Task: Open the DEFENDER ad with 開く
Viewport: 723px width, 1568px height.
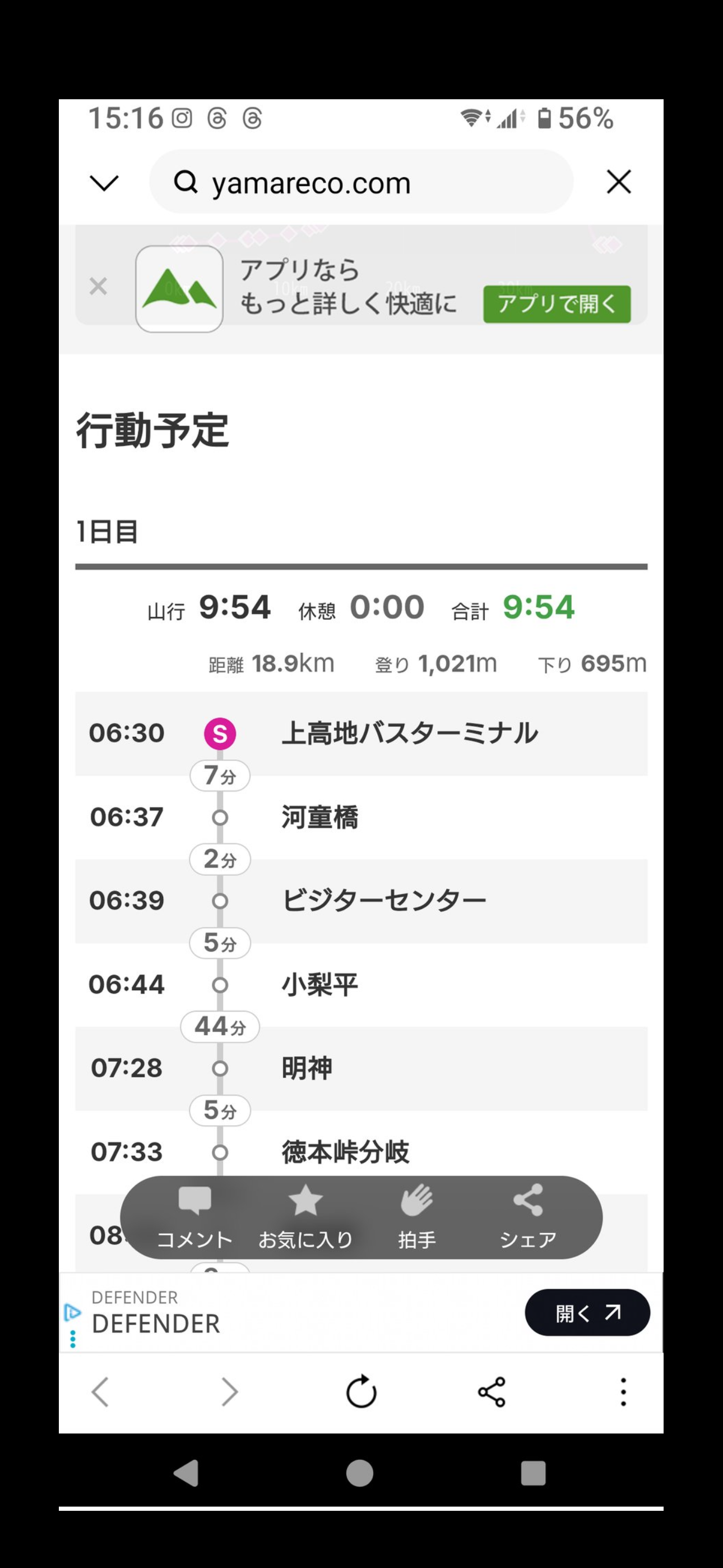Action: [x=587, y=1312]
